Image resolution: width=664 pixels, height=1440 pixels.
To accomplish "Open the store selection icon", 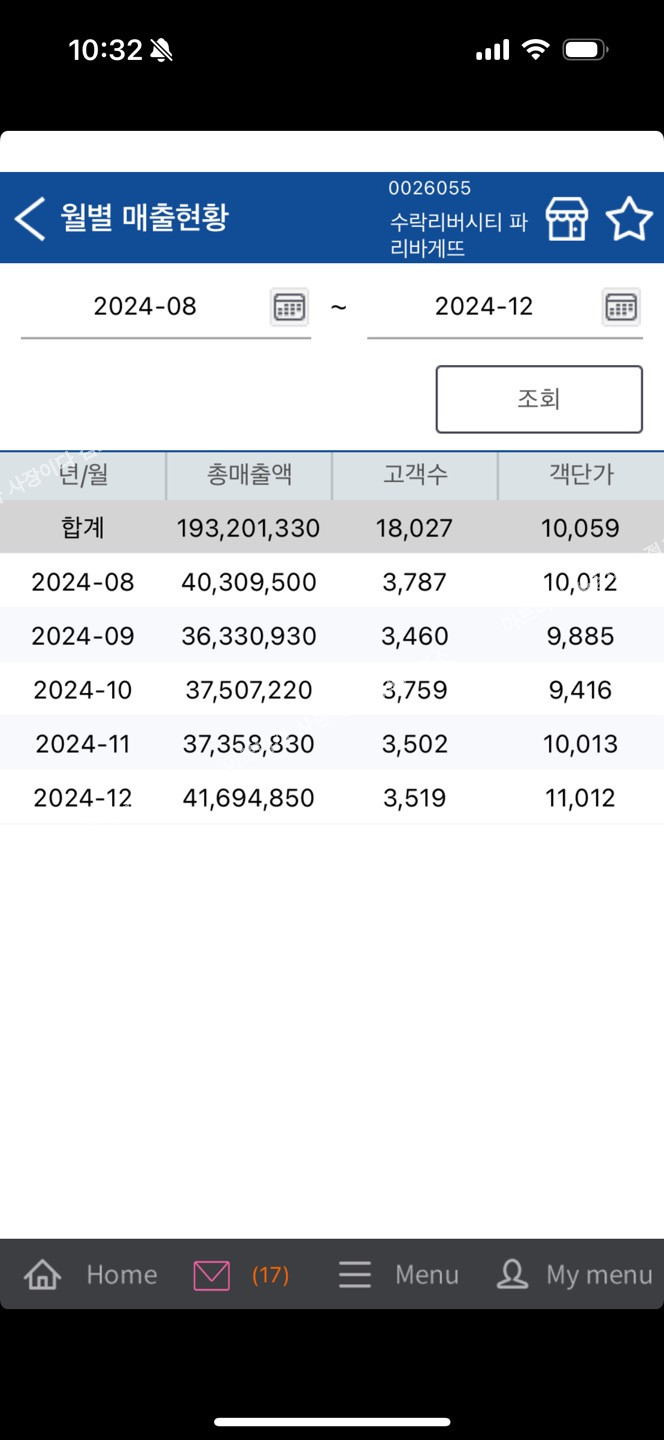I will coord(566,218).
